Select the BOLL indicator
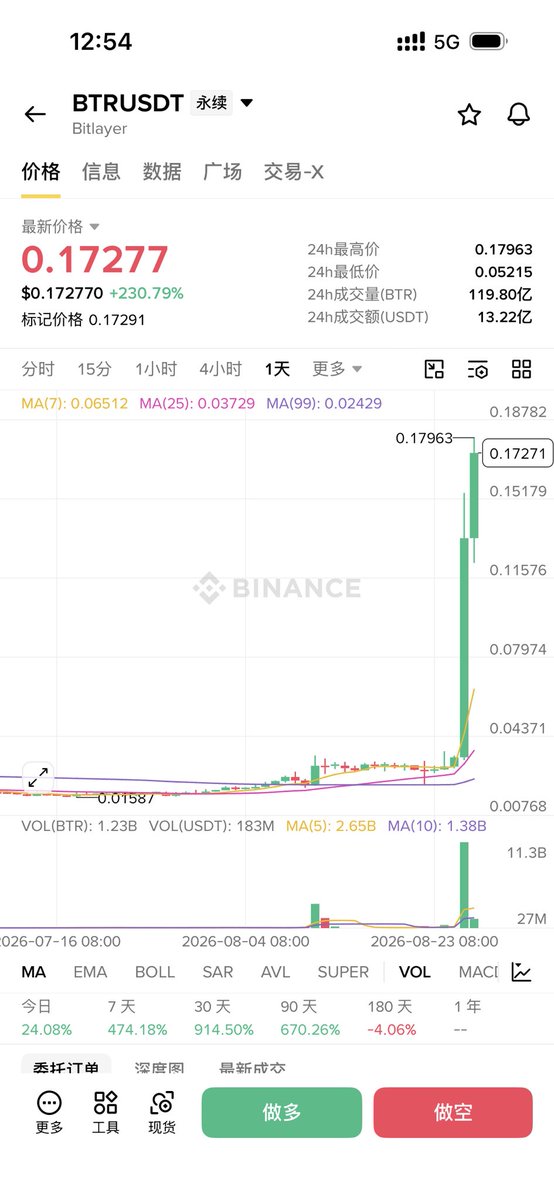554x1200 pixels. [155, 972]
